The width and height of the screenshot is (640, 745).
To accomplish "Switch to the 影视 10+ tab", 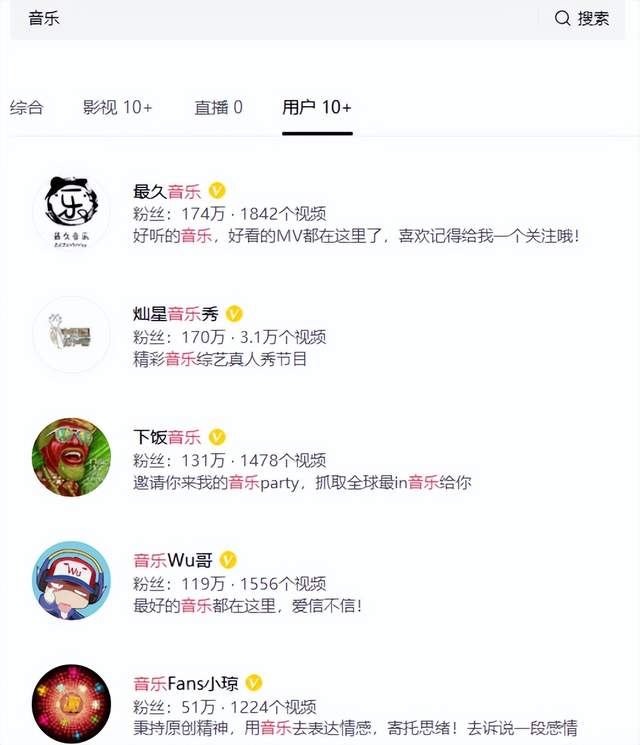I will click(117, 107).
